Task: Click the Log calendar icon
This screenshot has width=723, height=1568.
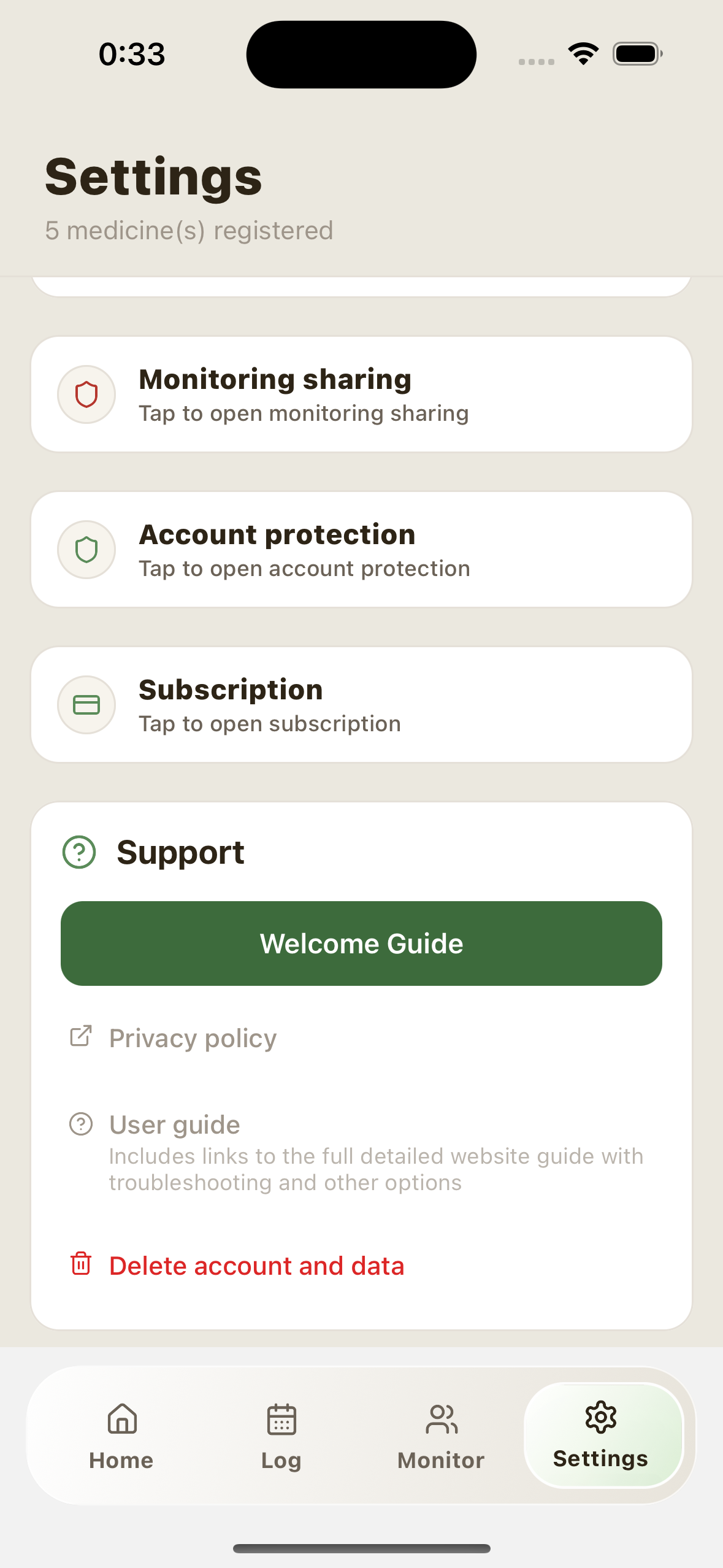Action: pyautogui.click(x=281, y=1419)
